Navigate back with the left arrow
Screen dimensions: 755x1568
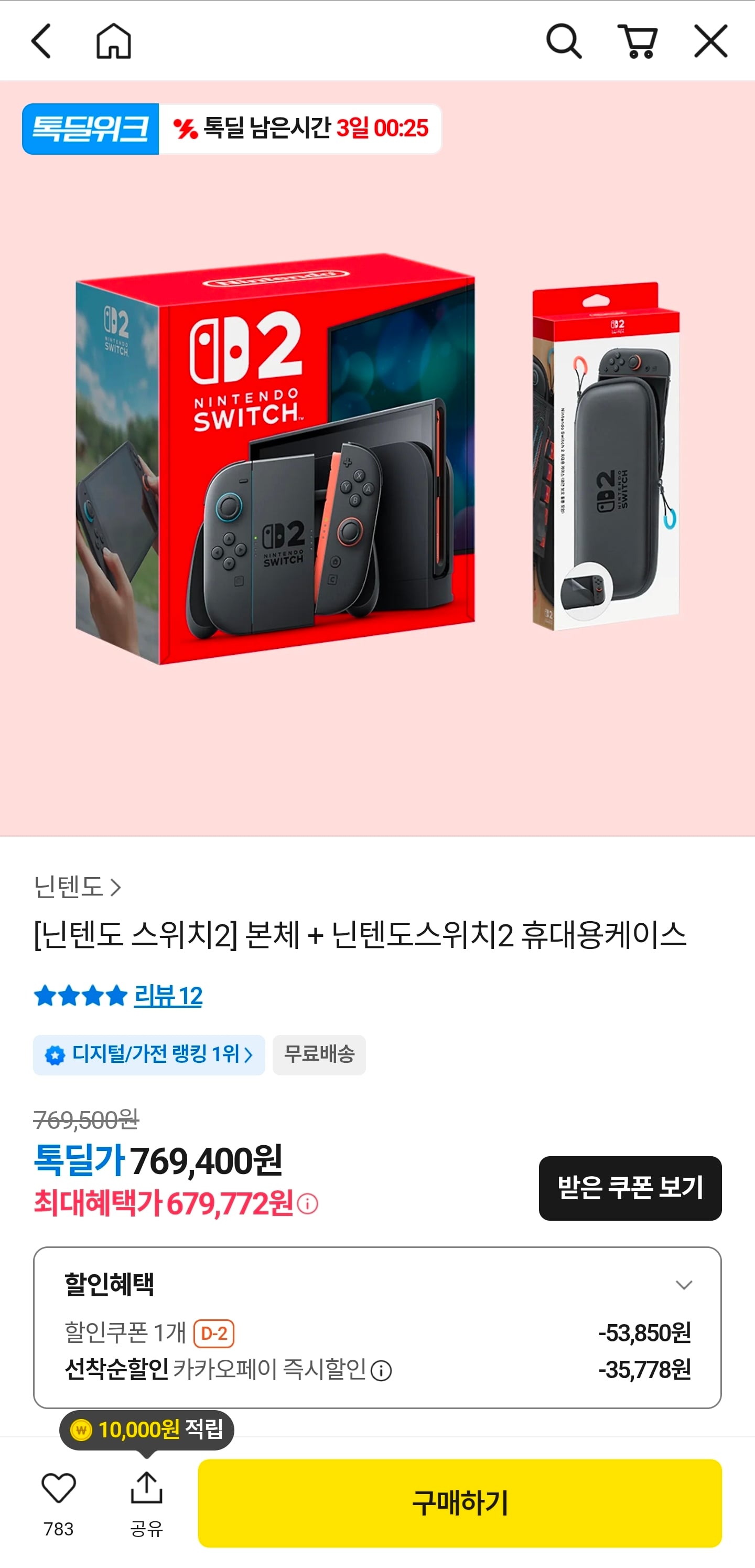(x=40, y=41)
